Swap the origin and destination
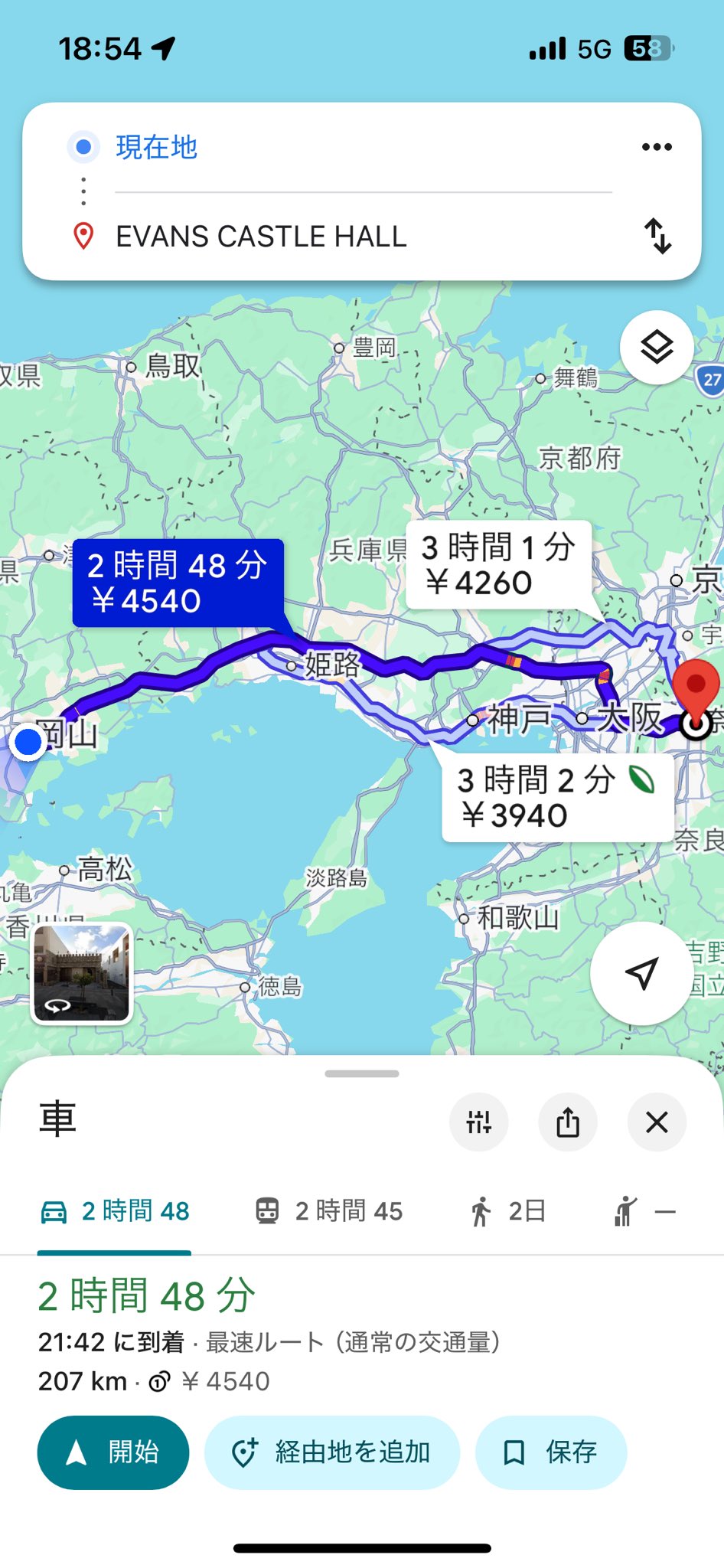 pos(657,236)
